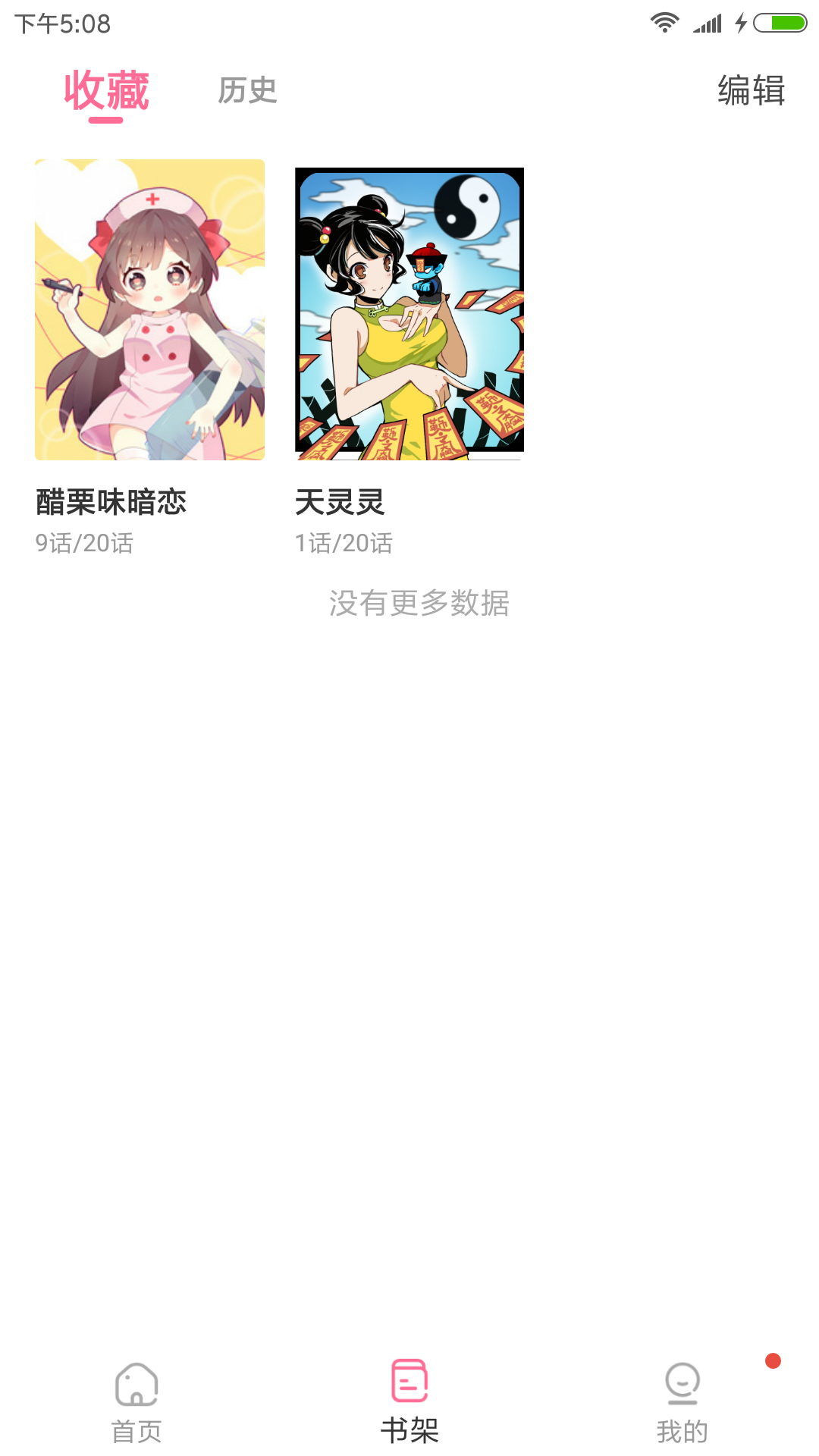Tap the 1话/20话 progress text
The image size is (819, 1456).
pos(344,543)
